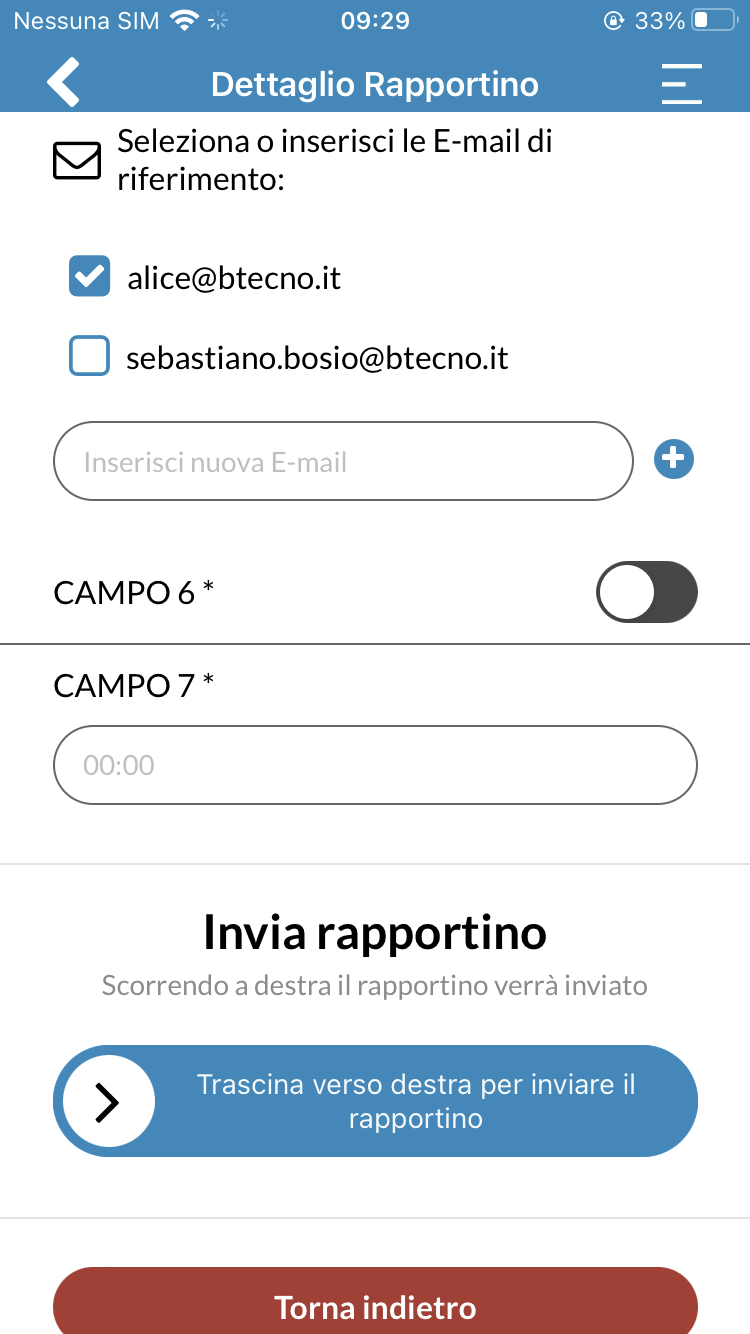Uncheck the alice@btecno.it email checkbox

point(89,276)
